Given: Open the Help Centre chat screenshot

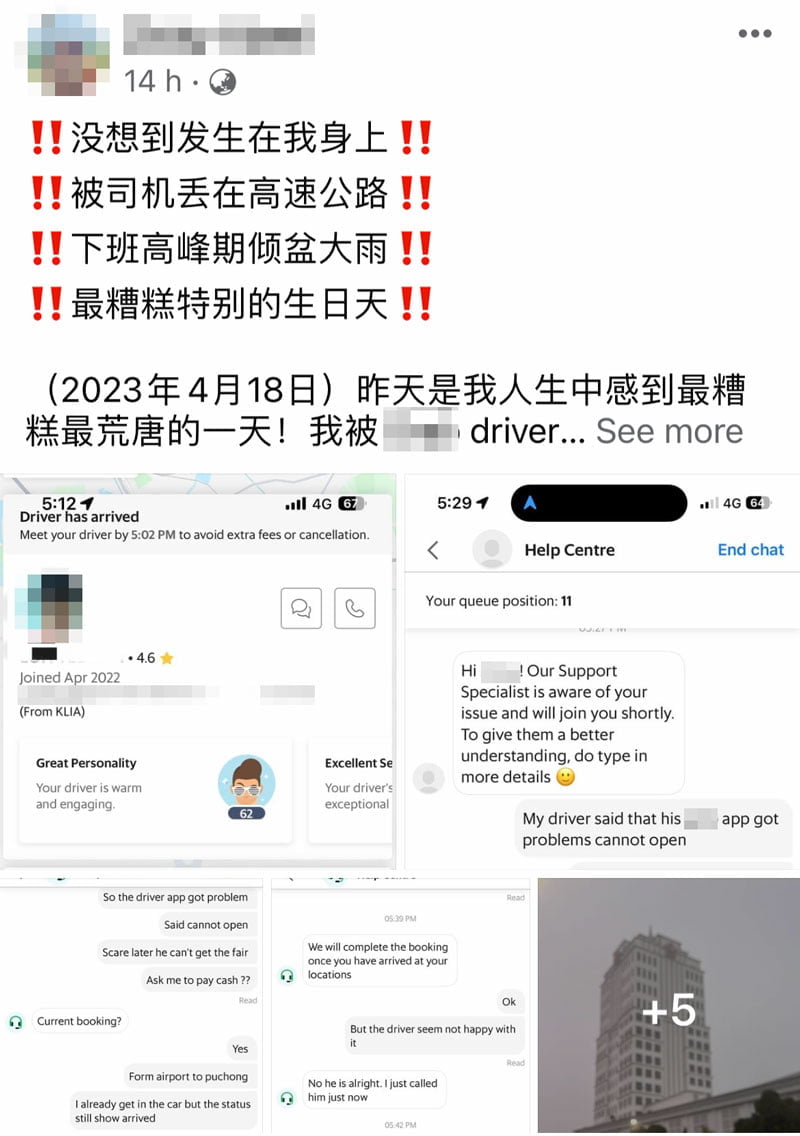Looking at the screenshot, I should point(602,670).
